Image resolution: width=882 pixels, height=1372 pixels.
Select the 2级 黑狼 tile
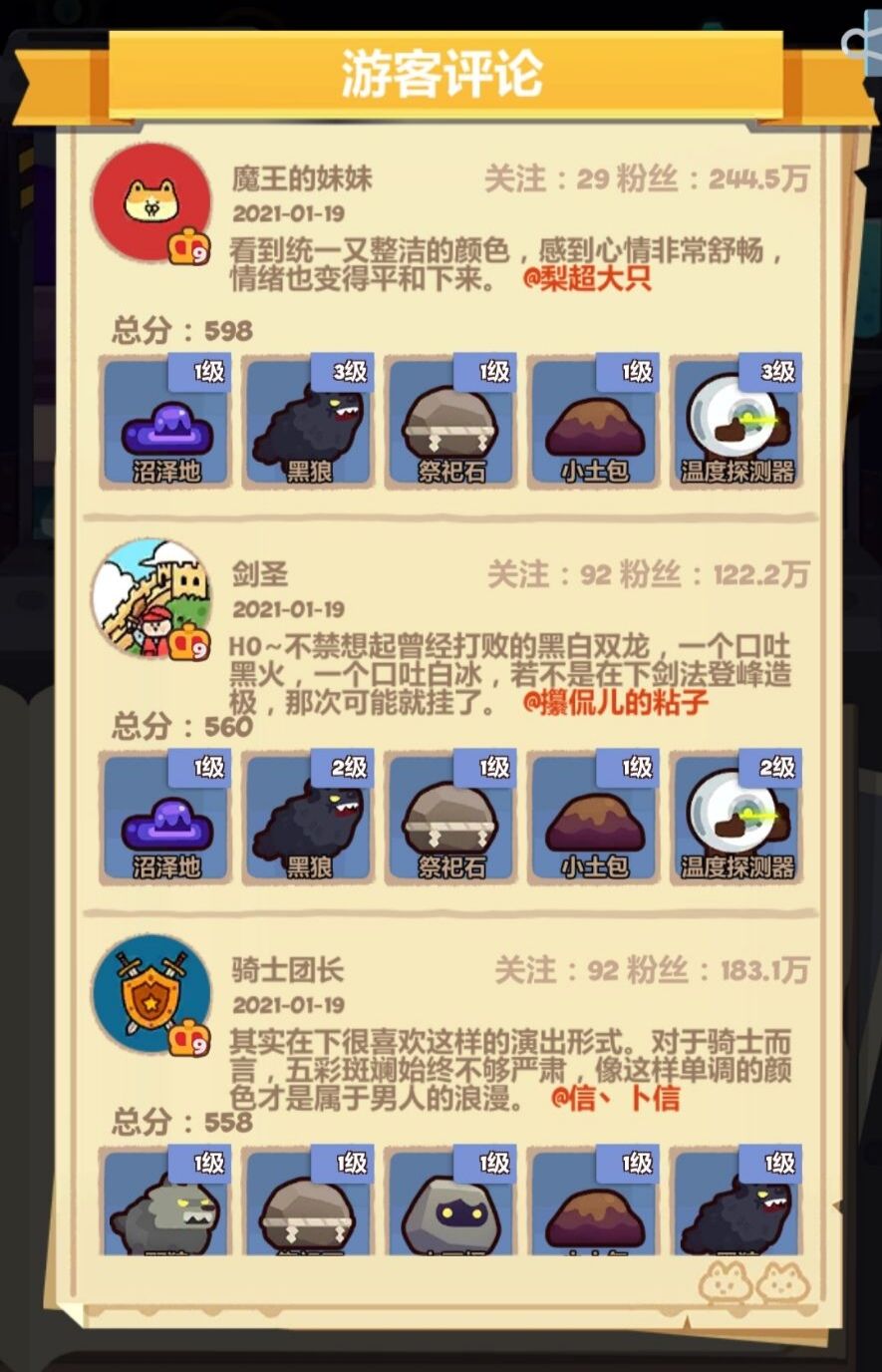tap(309, 820)
